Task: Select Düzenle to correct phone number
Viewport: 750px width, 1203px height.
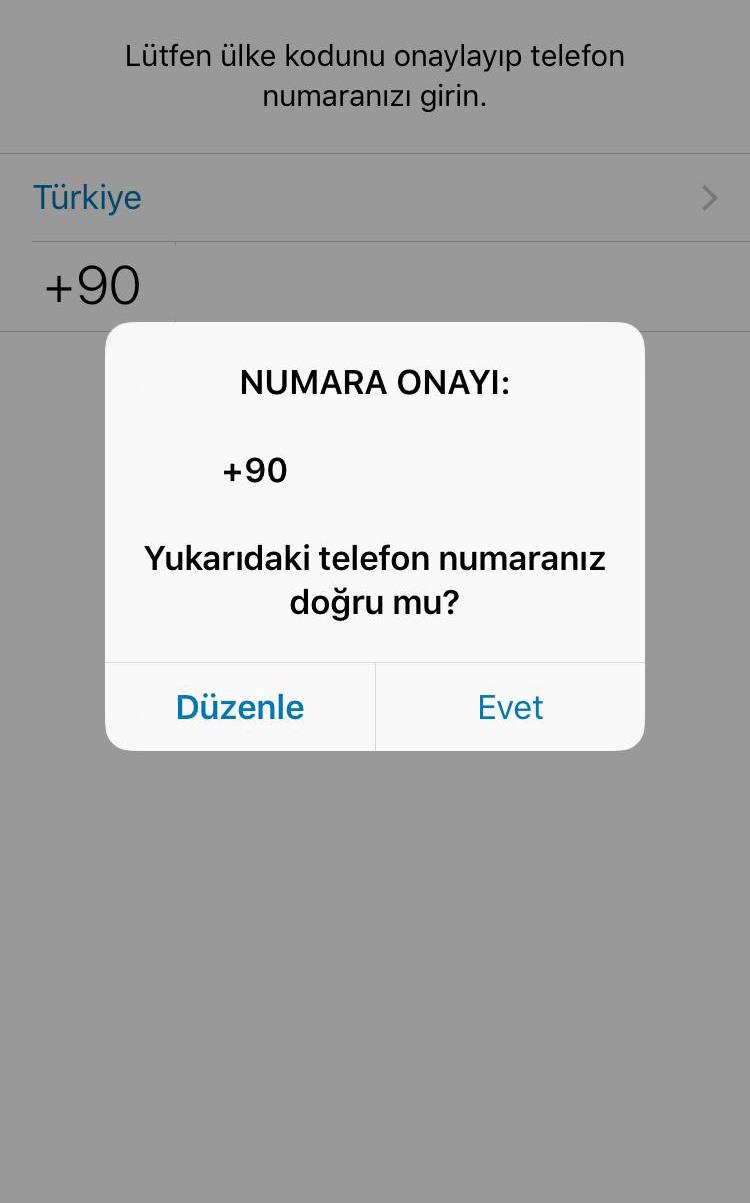Action: pos(239,707)
